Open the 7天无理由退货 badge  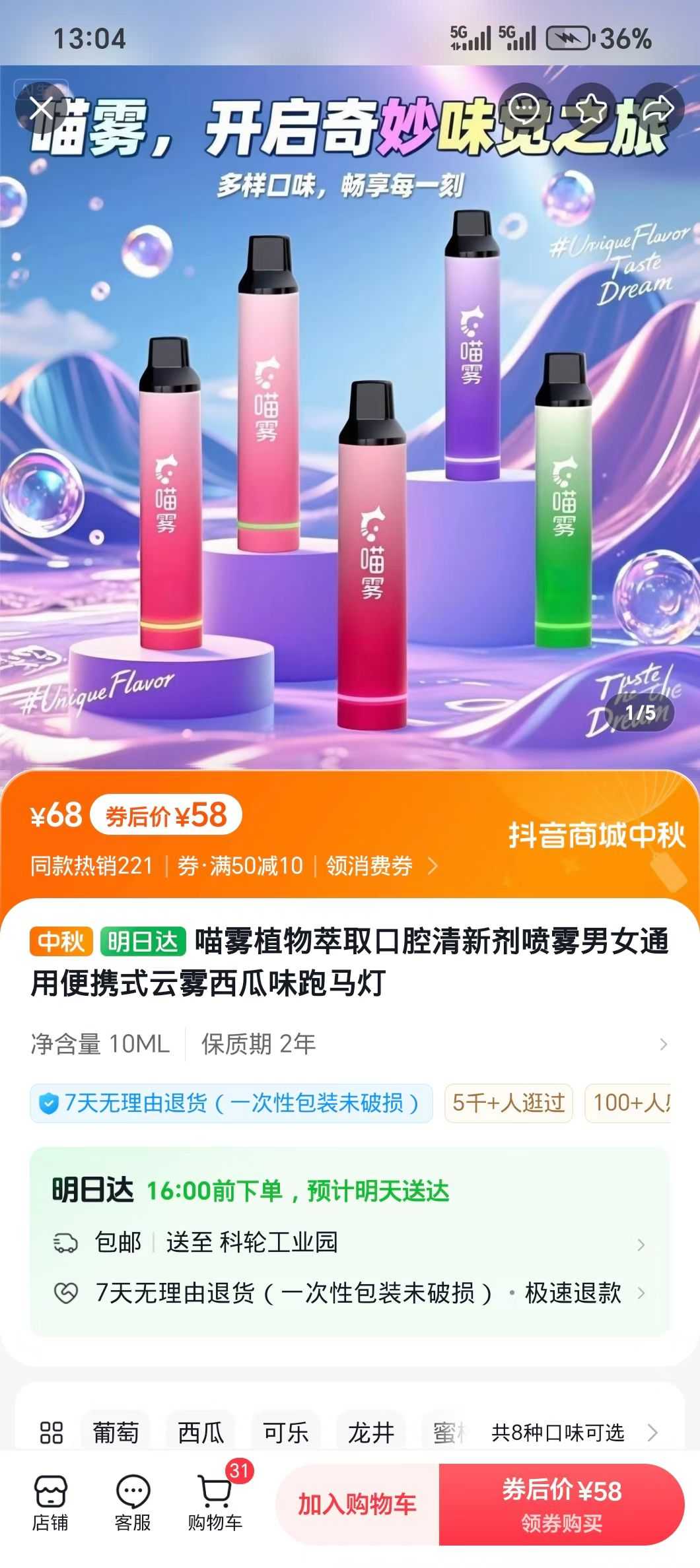tap(231, 1103)
